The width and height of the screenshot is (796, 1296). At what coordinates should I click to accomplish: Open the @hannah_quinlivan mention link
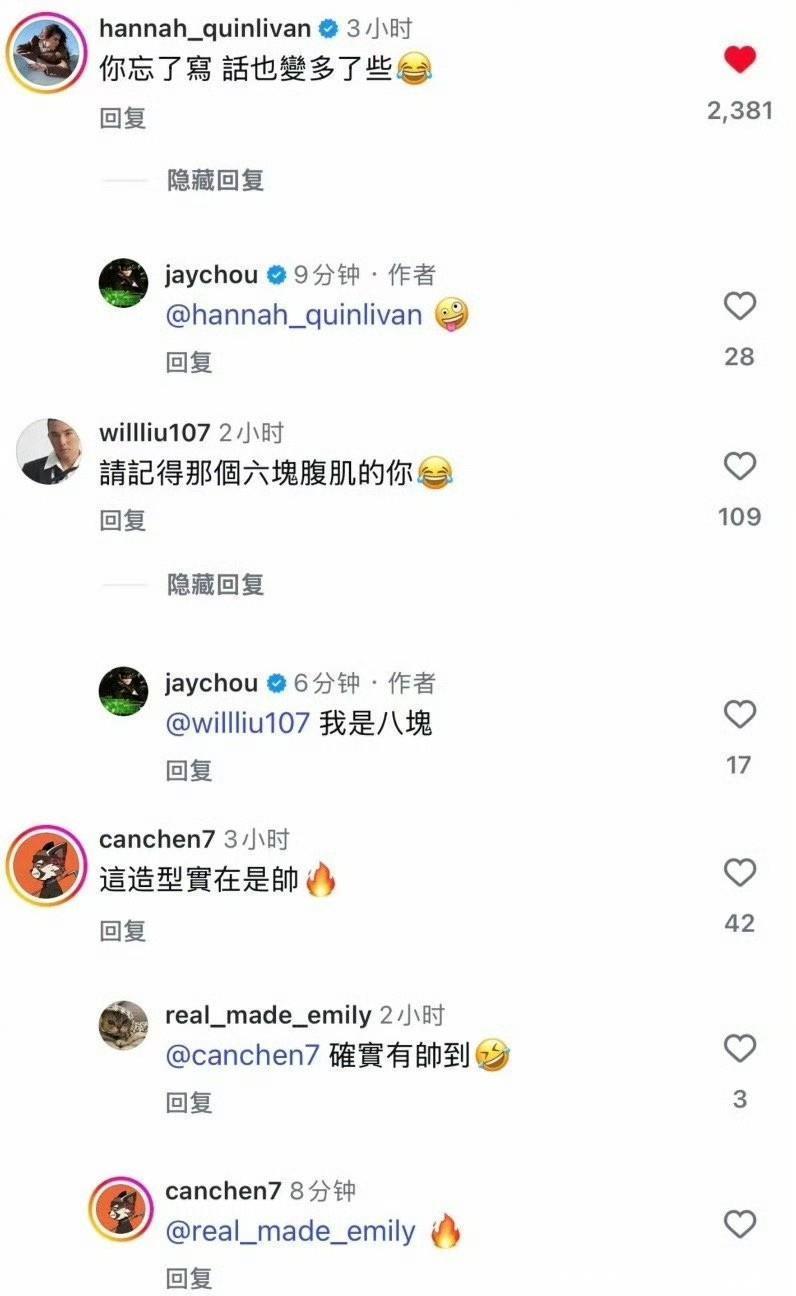294,317
